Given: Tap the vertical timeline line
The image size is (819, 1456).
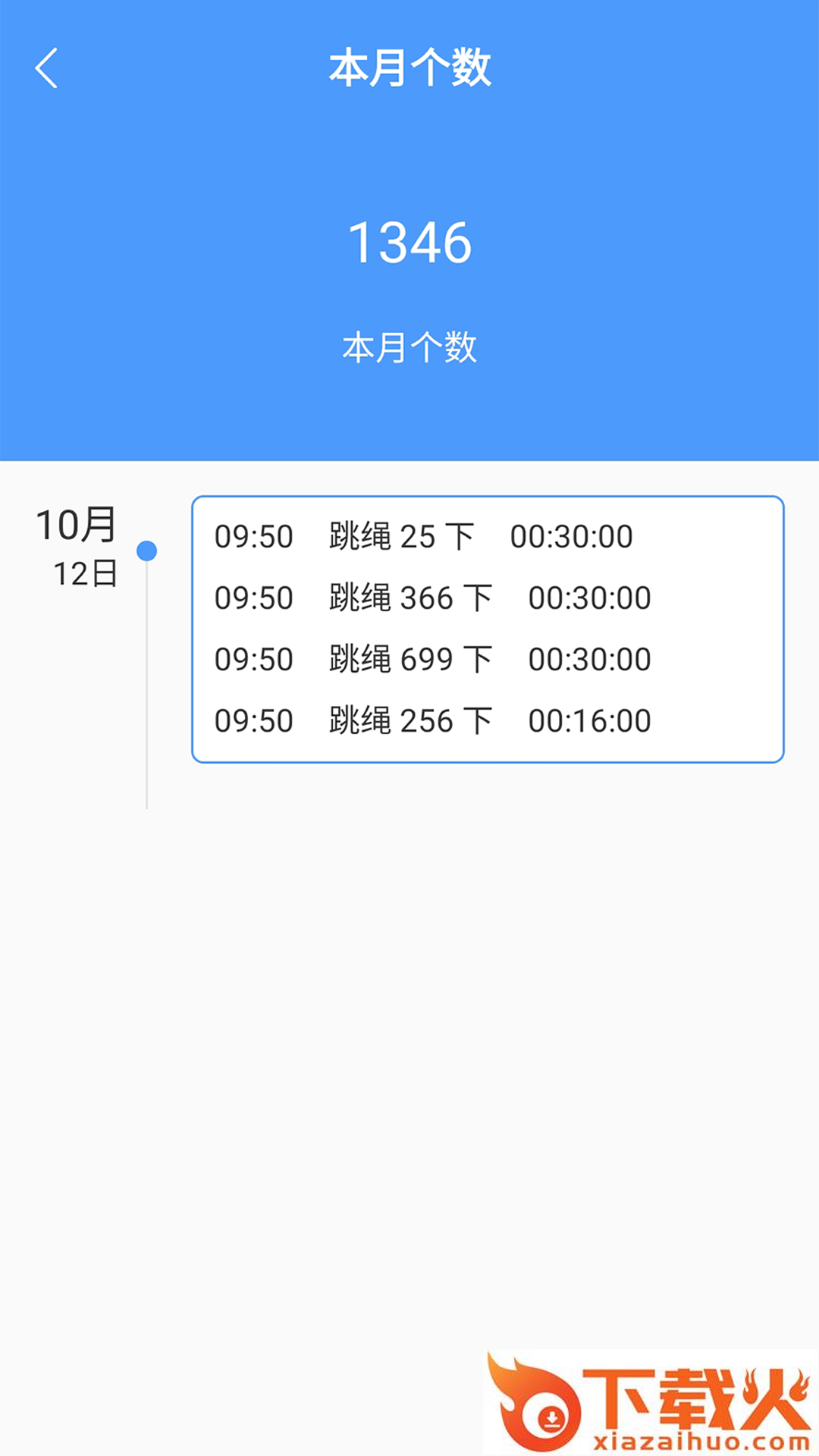Looking at the screenshot, I should (x=146, y=682).
